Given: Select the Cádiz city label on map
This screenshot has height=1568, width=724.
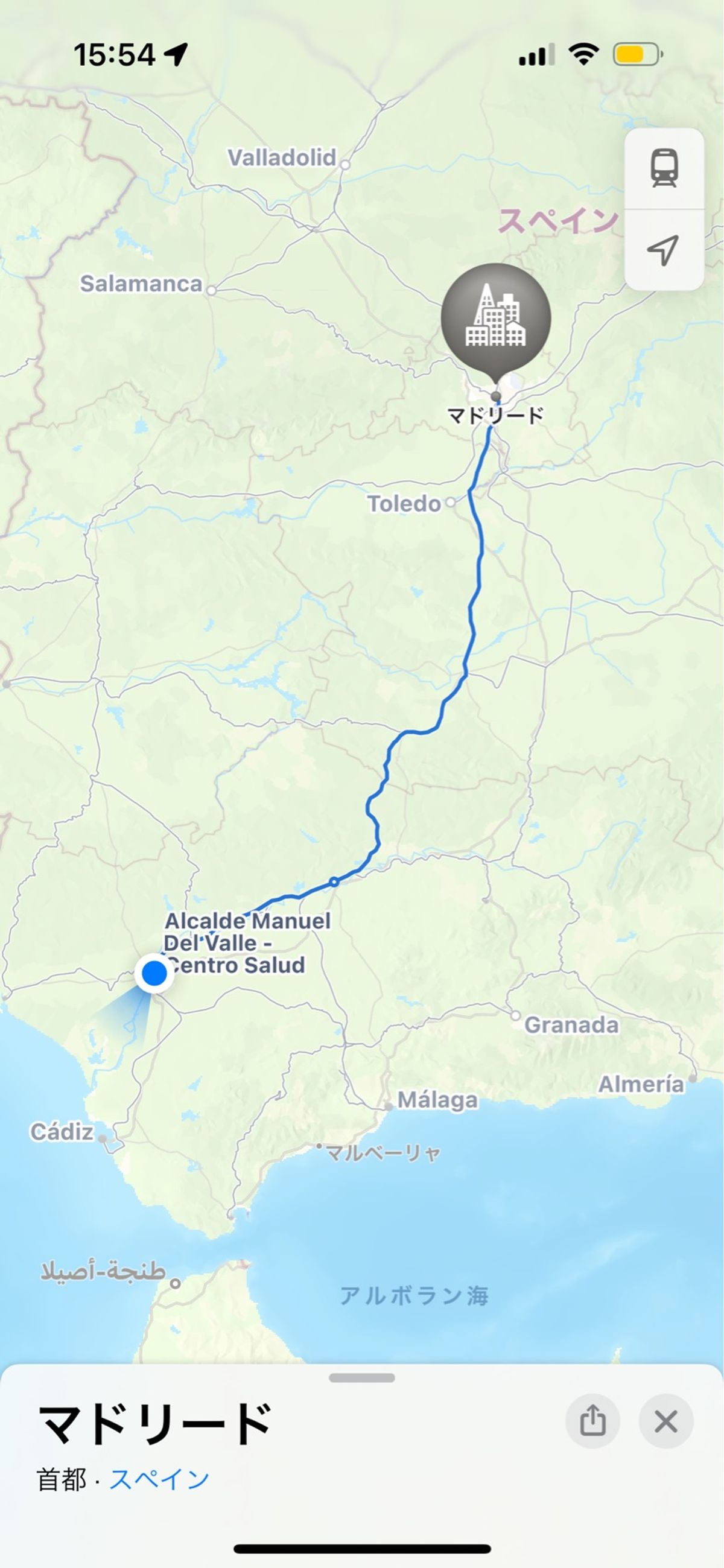Looking at the screenshot, I should point(62,1132).
